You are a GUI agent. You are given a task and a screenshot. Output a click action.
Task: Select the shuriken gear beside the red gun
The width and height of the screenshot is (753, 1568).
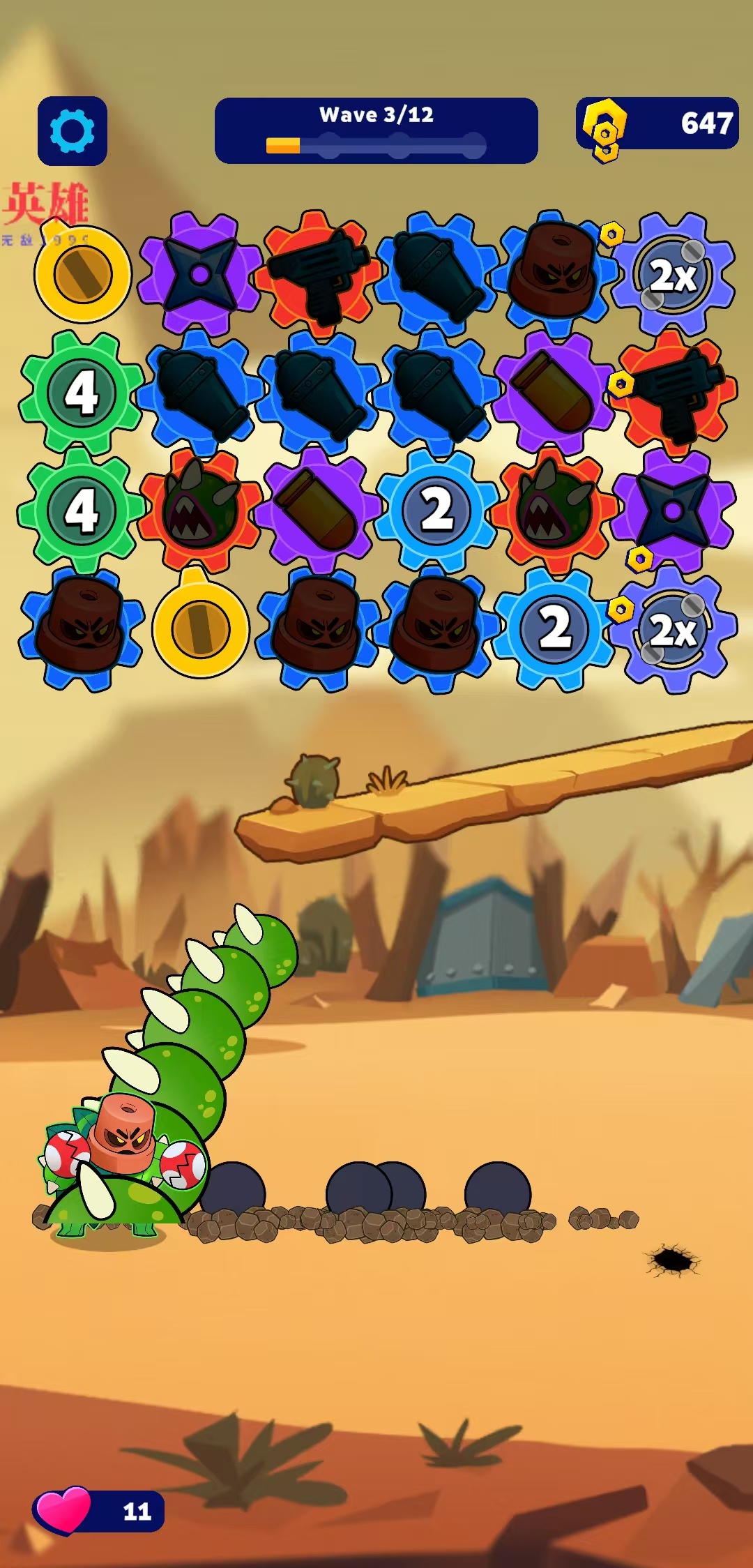pos(200,274)
